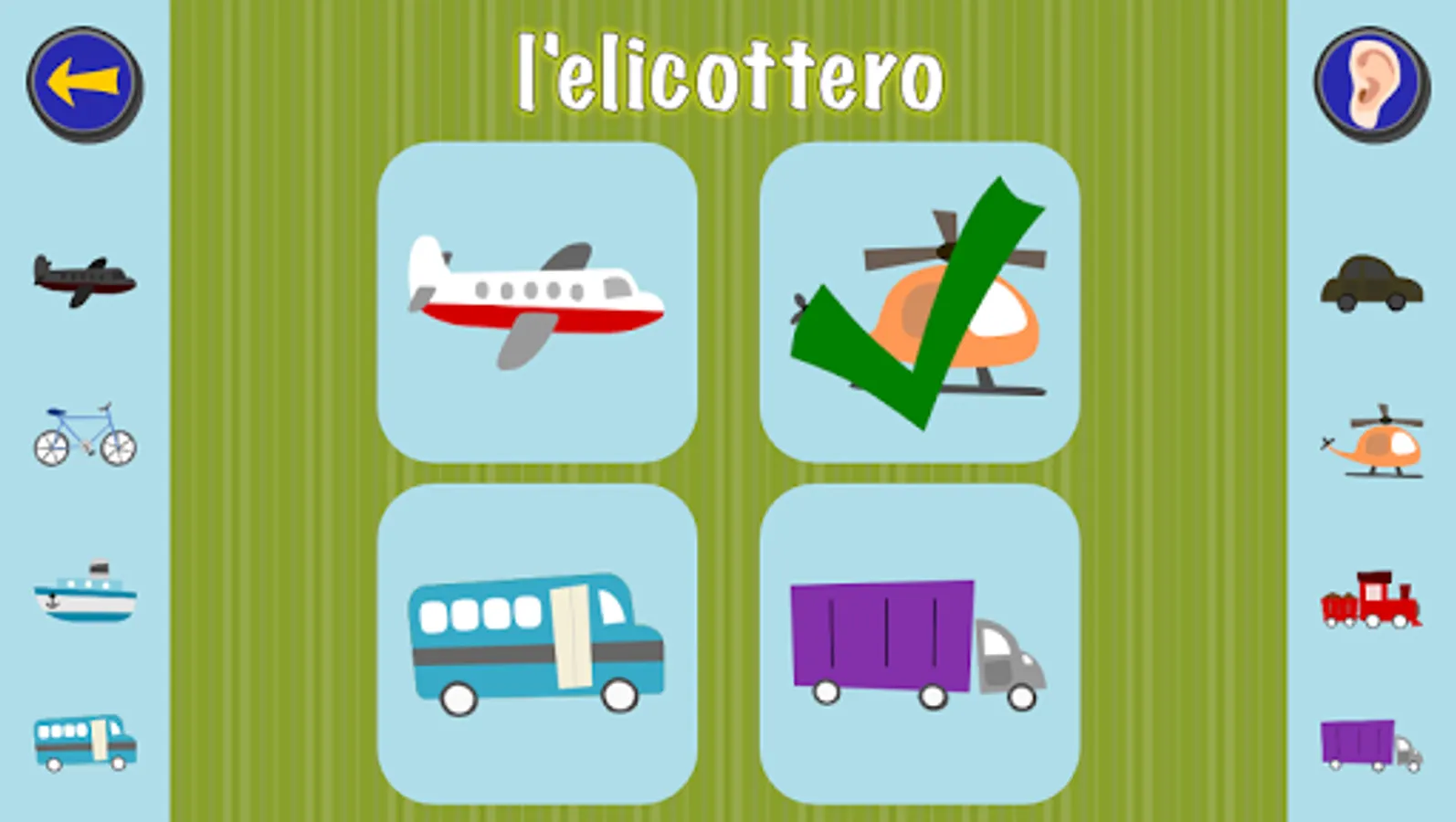Viewport: 1456px width, 822px height.
Task: Tap the small boat icon
Action: 85,592
